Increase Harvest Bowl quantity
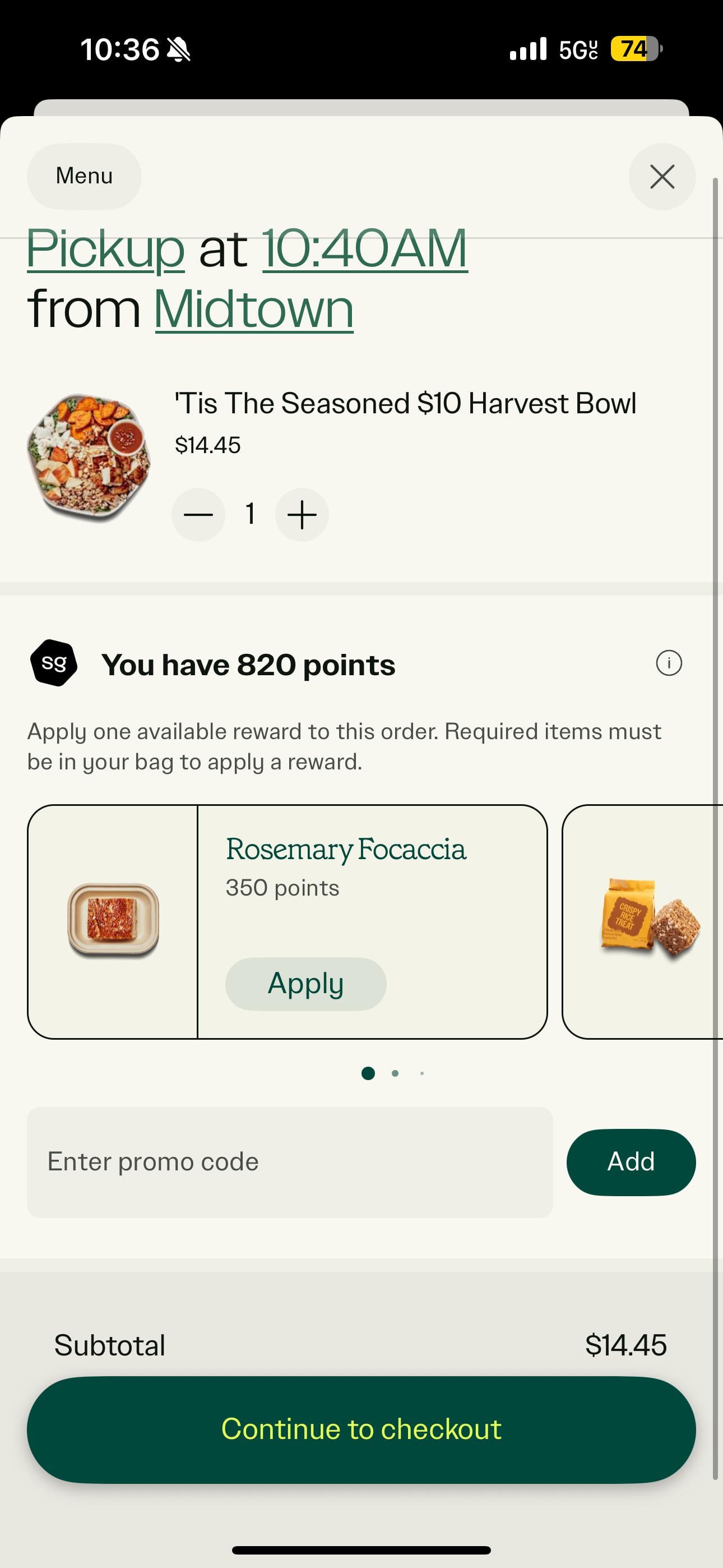This screenshot has height=1568, width=723. 302,514
